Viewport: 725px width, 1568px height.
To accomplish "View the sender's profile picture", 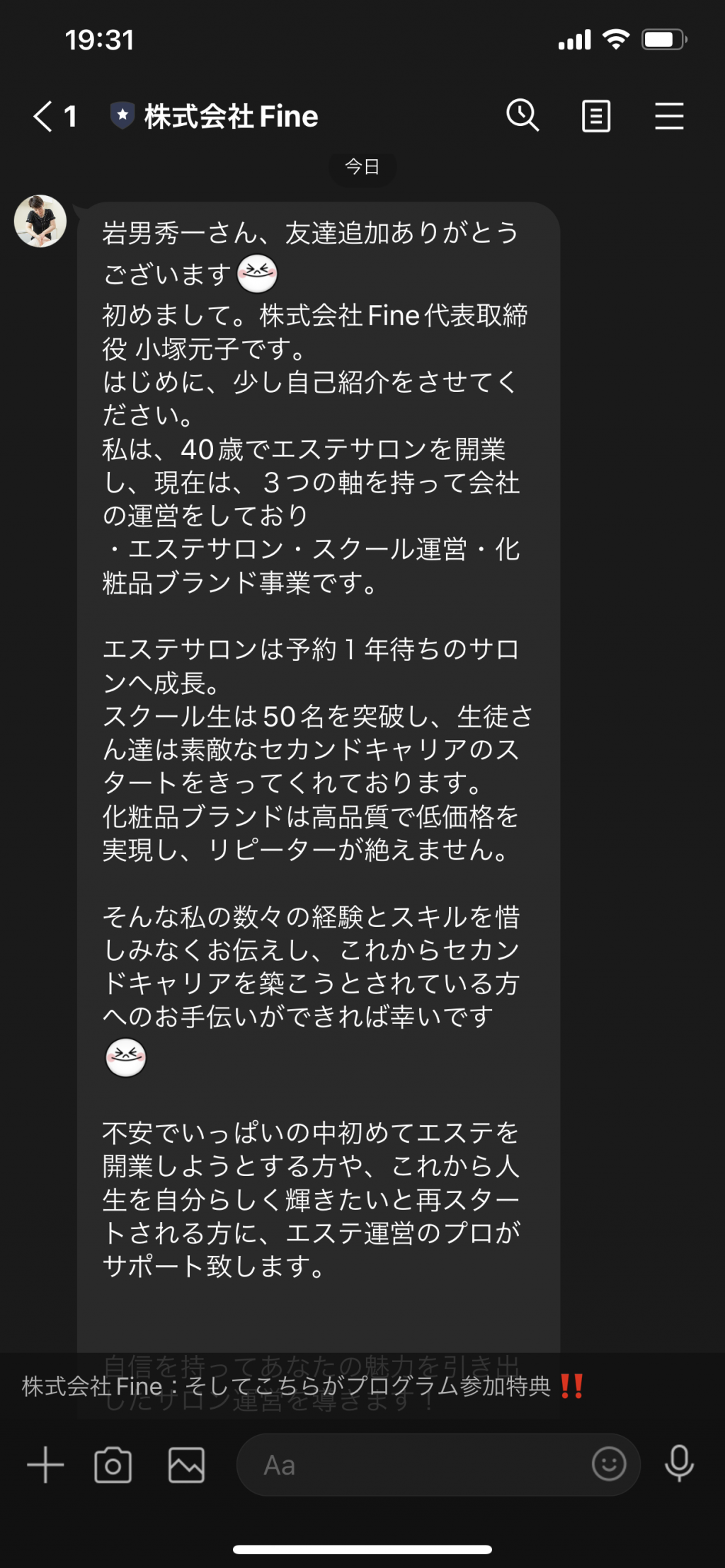I will point(40,221).
